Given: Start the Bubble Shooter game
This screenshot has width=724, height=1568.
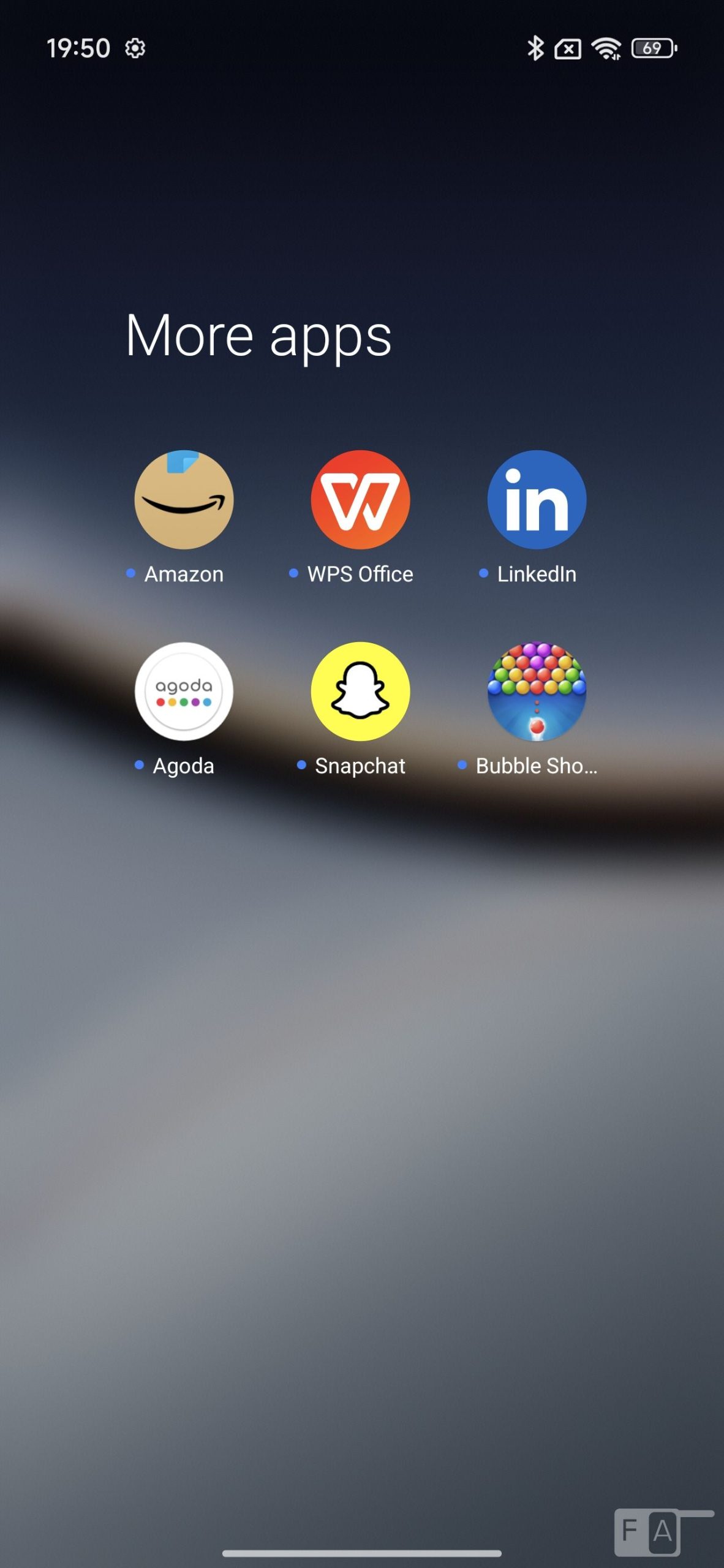Looking at the screenshot, I should point(537,691).
